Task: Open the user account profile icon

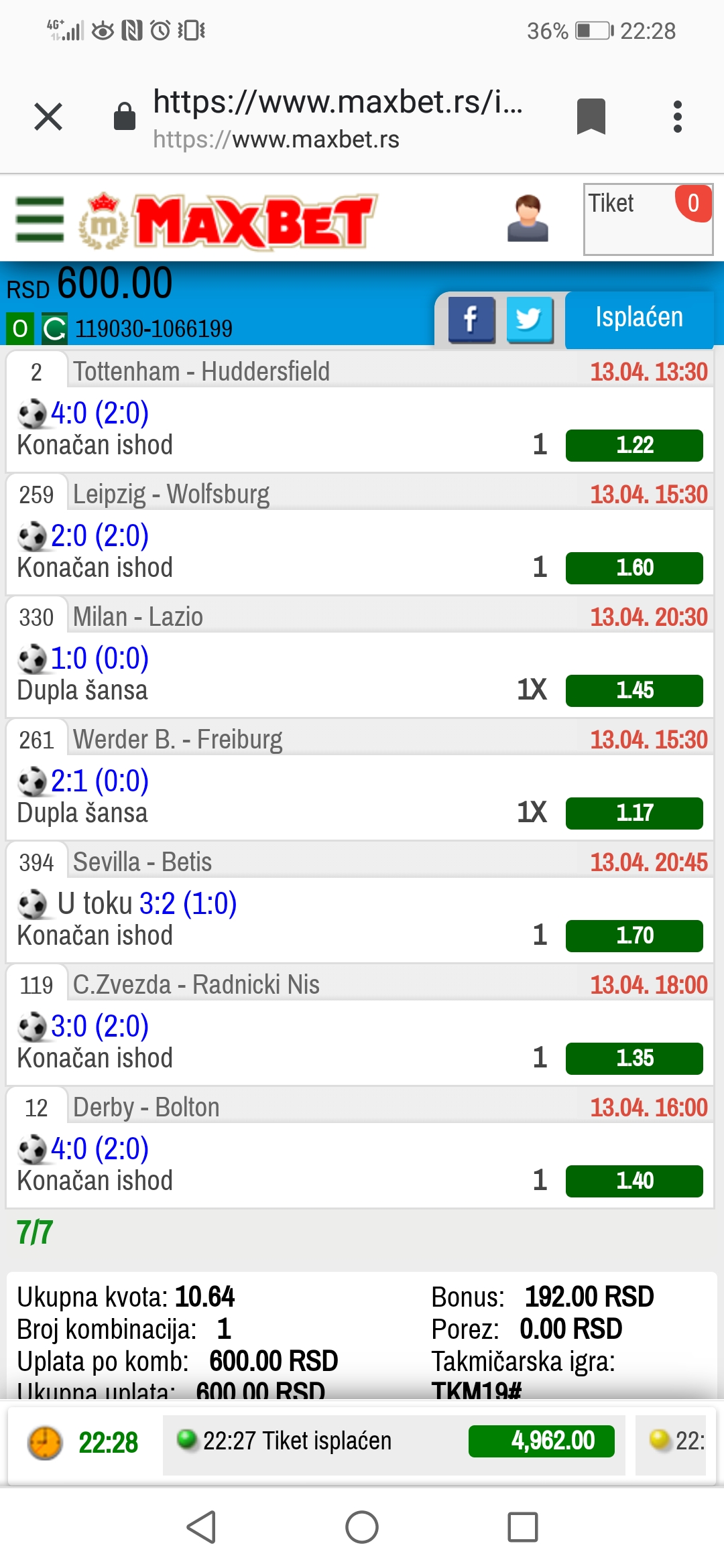Action: click(x=528, y=218)
